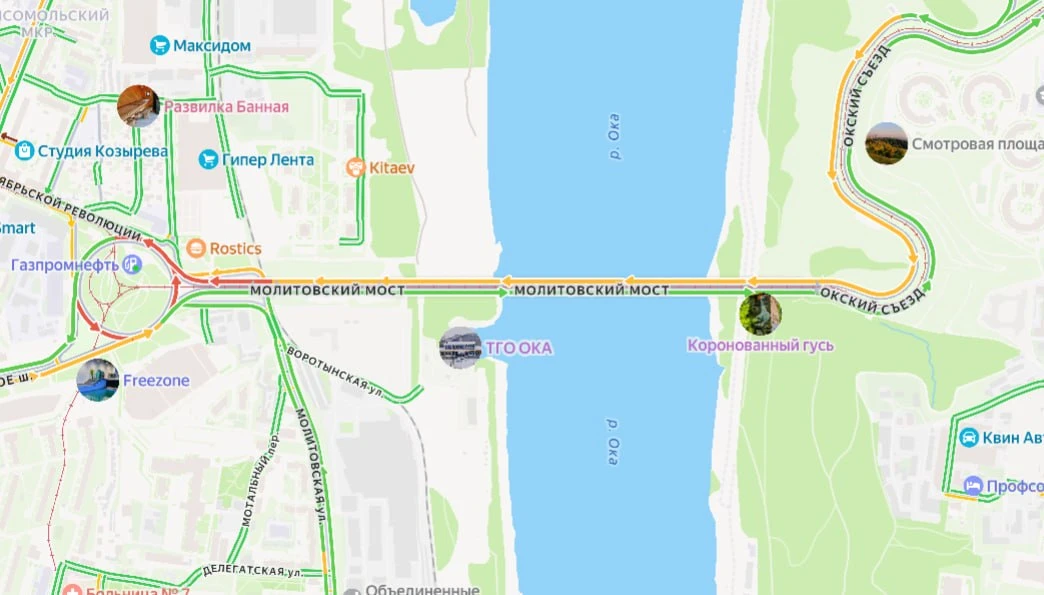Screen dimensions: 1044x595
Task: Tap the Гипер Лента store marker
Action: [x=208, y=159]
